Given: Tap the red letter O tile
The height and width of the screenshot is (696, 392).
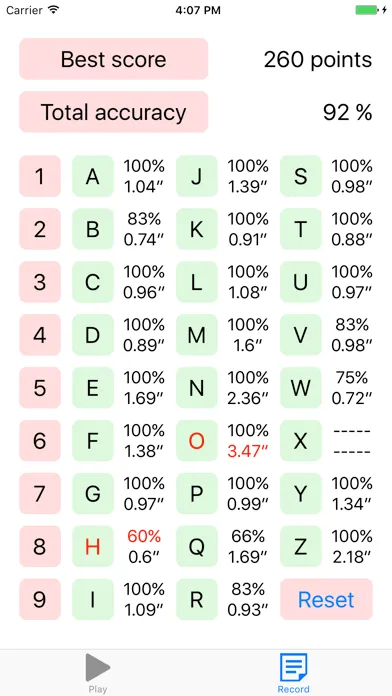Looking at the screenshot, I should 197,441.
